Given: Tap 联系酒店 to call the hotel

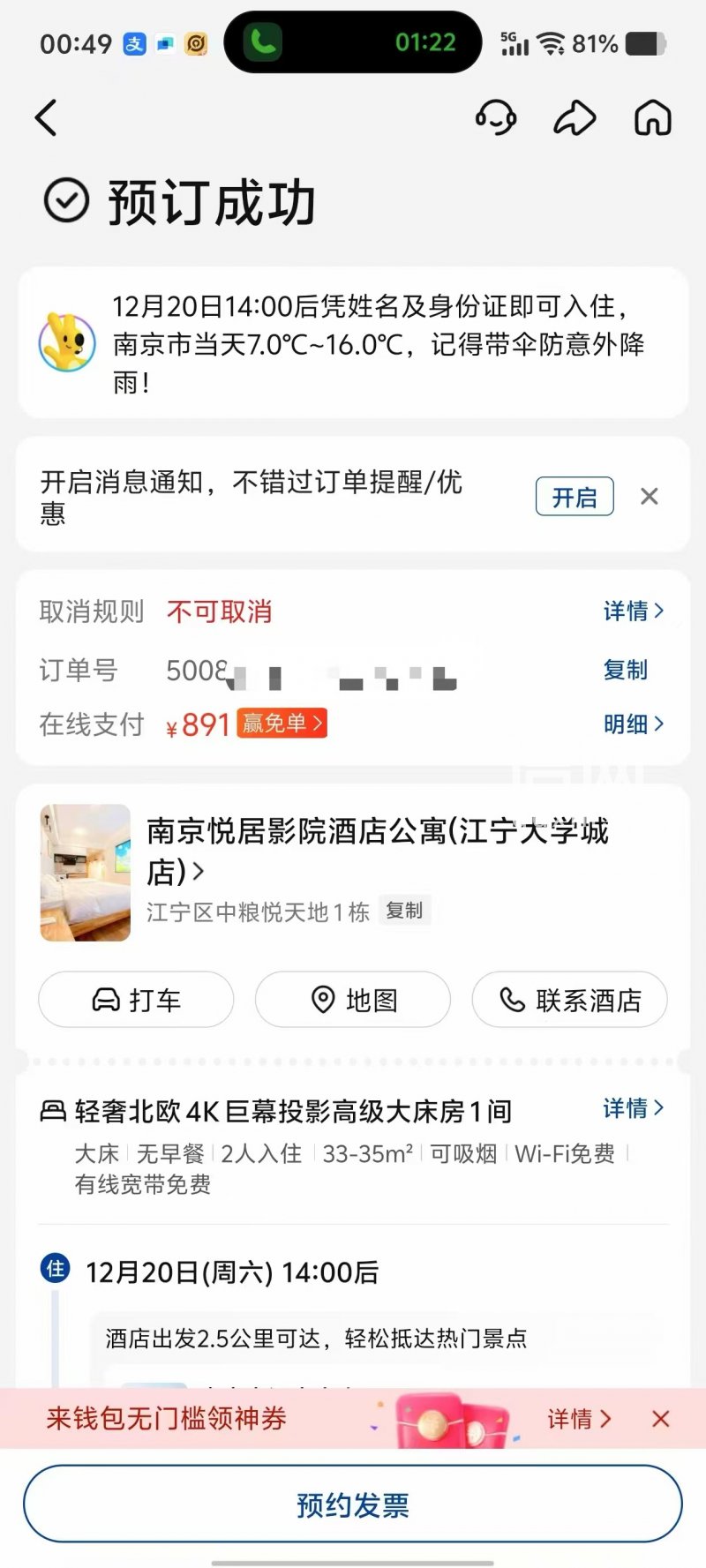Looking at the screenshot, I should click(569, 1000).
